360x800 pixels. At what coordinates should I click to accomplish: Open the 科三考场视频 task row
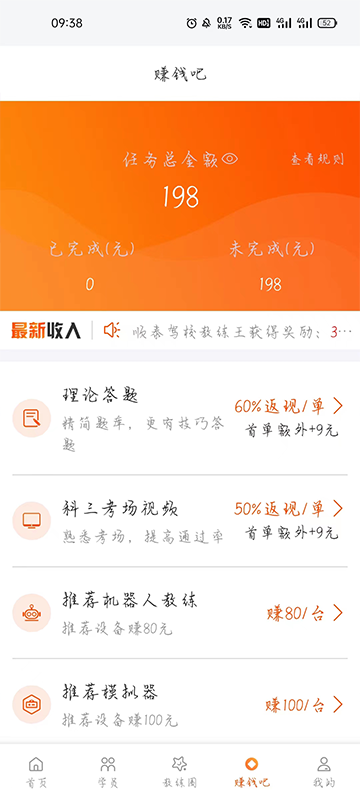pos(180,520)
